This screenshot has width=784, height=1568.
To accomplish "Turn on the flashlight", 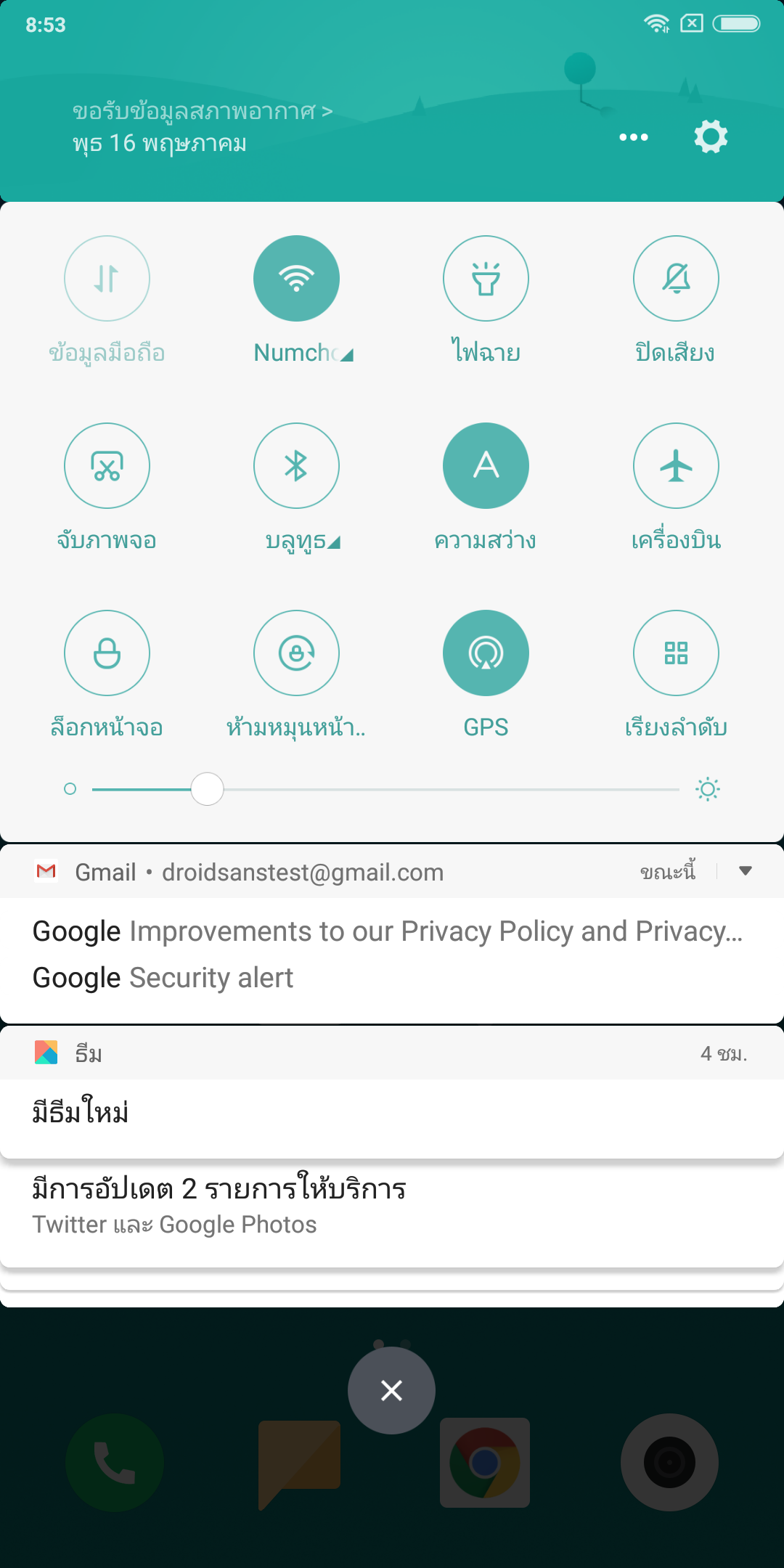I will tap(486, 279).
